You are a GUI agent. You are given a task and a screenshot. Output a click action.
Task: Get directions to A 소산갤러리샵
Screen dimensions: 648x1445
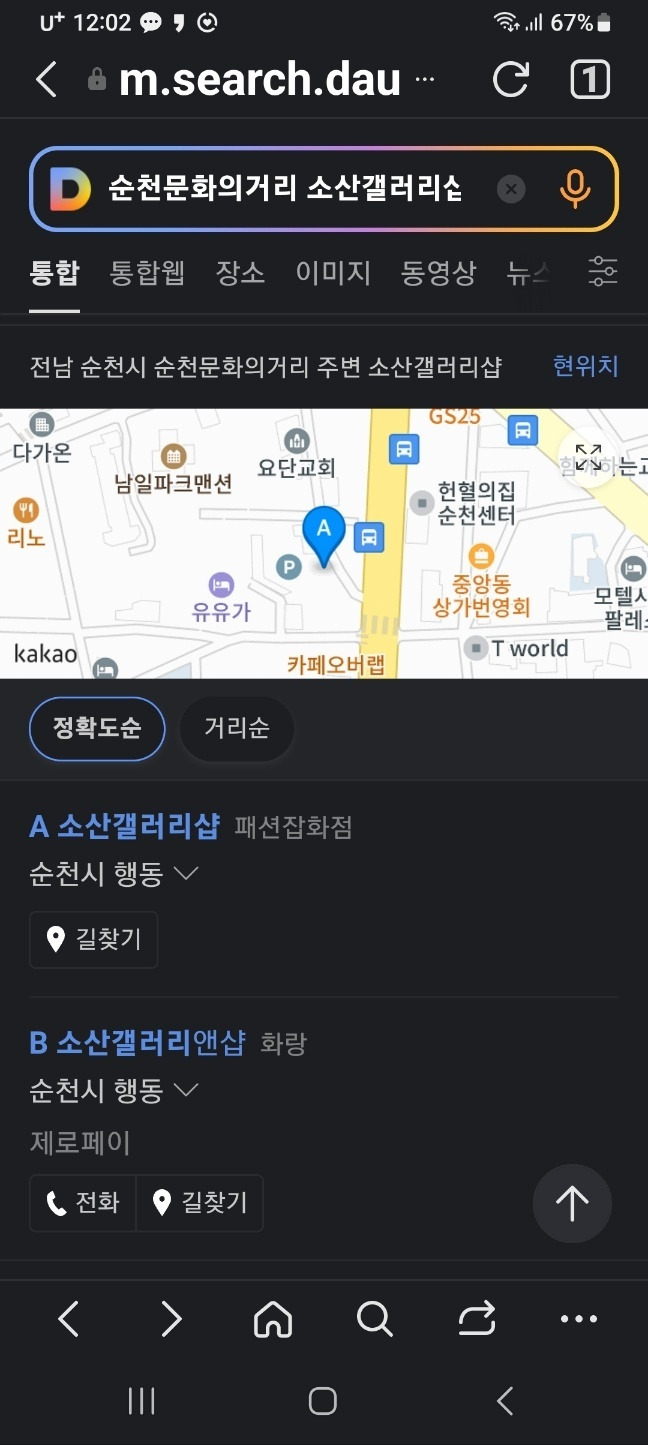(94, 939)
